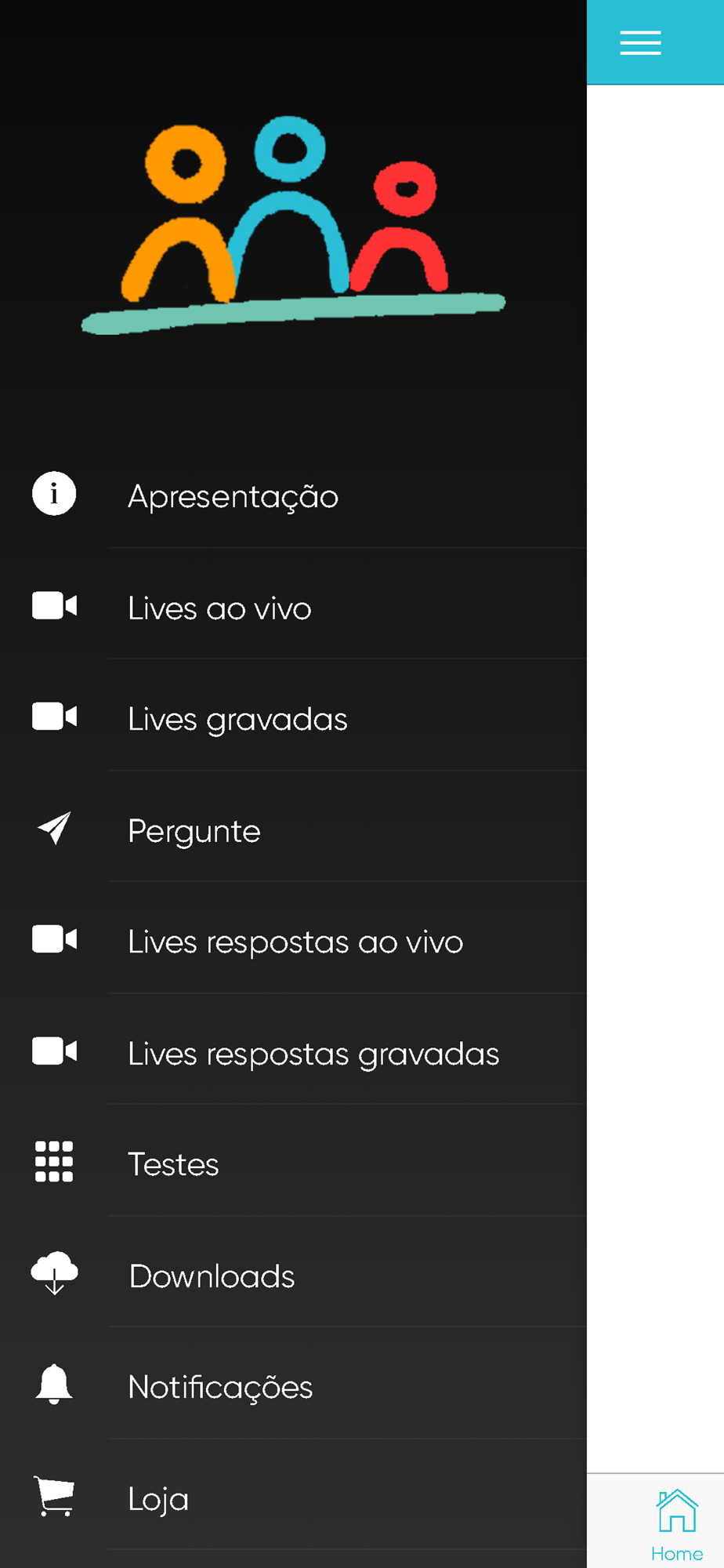Open Lives respostas ao vivo
This screenshot has width=724, height=1568.
coord(293,939)
